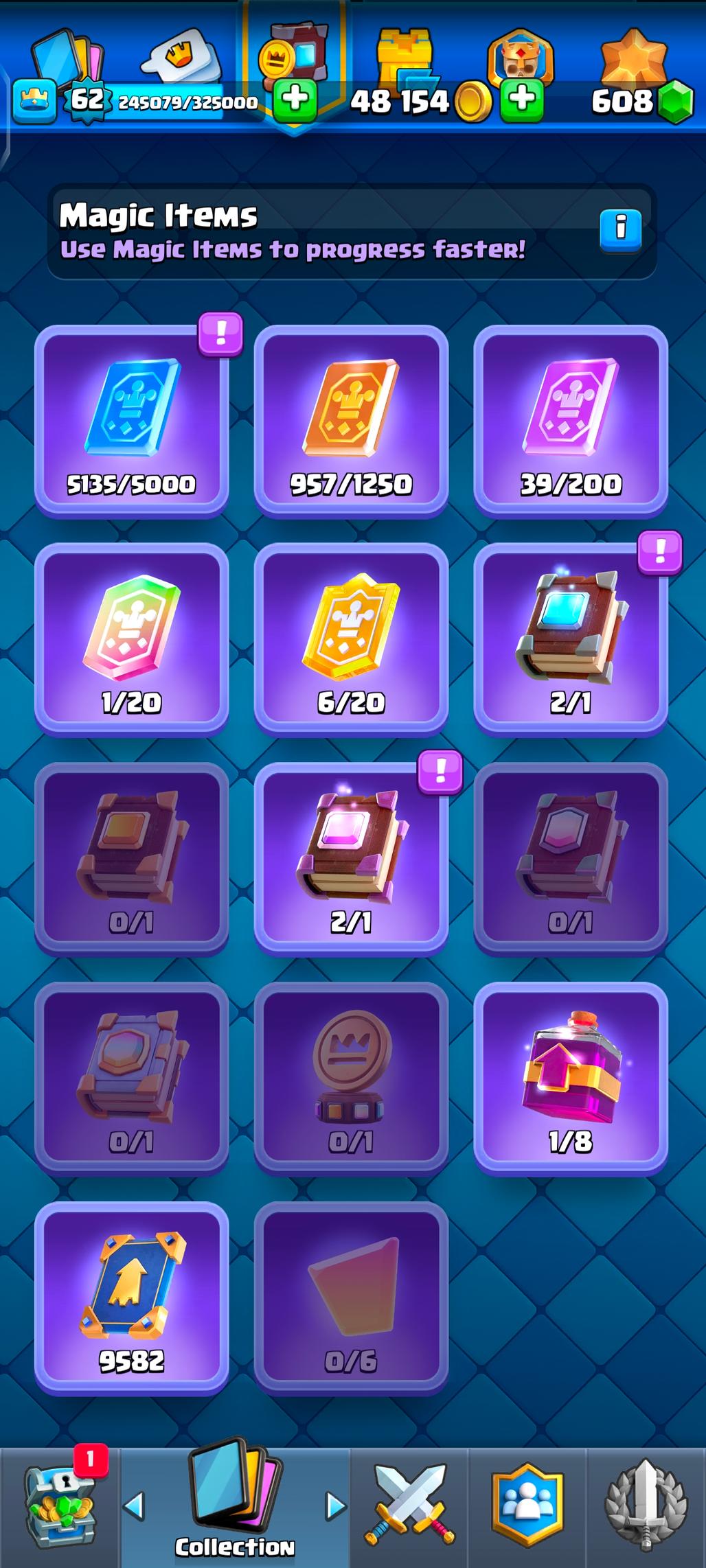This screenshot has height=1568, width=706.
Task: Open Legendary Wild Cards tile 1/20
Action: point(131,638)
